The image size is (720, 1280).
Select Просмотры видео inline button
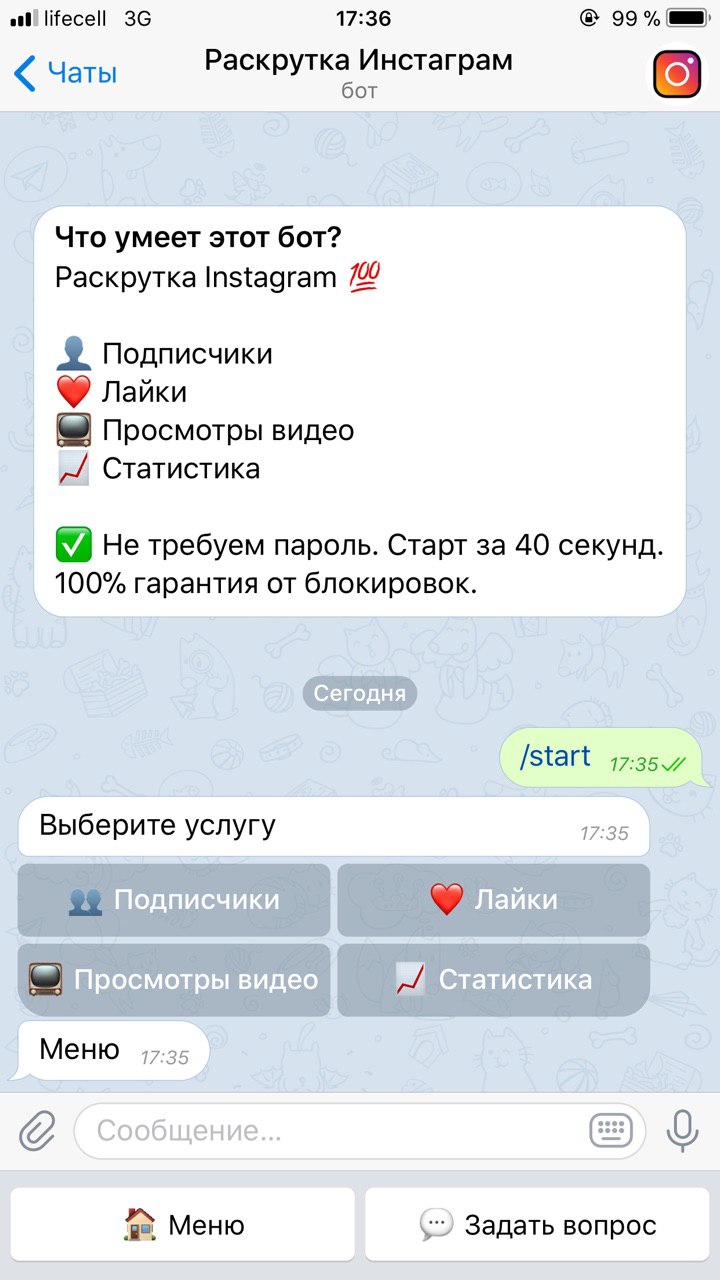coord(174,980)
